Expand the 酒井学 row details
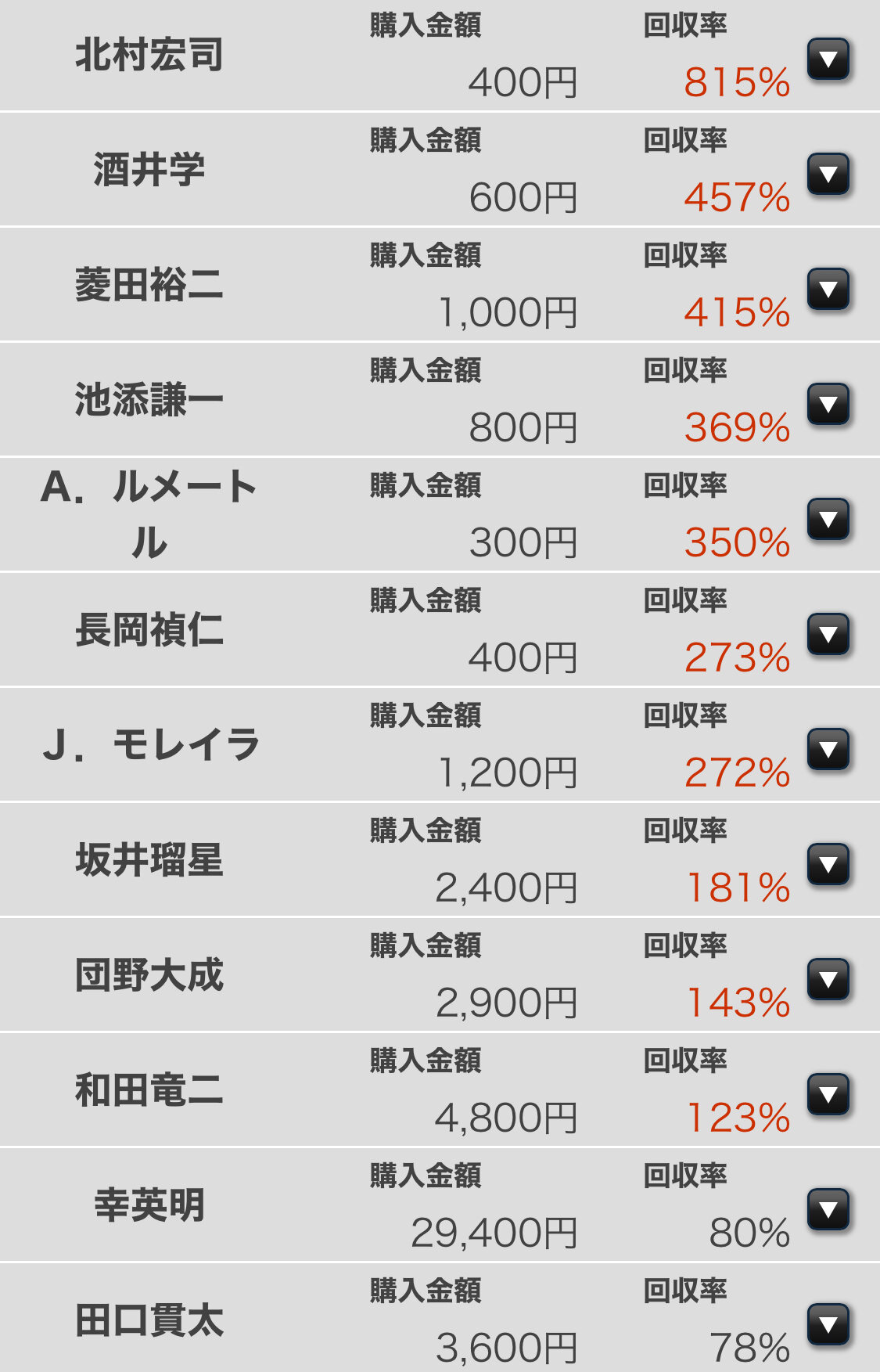The width and height of the screenshot is (880, 1372). click(x=828, y=175)
